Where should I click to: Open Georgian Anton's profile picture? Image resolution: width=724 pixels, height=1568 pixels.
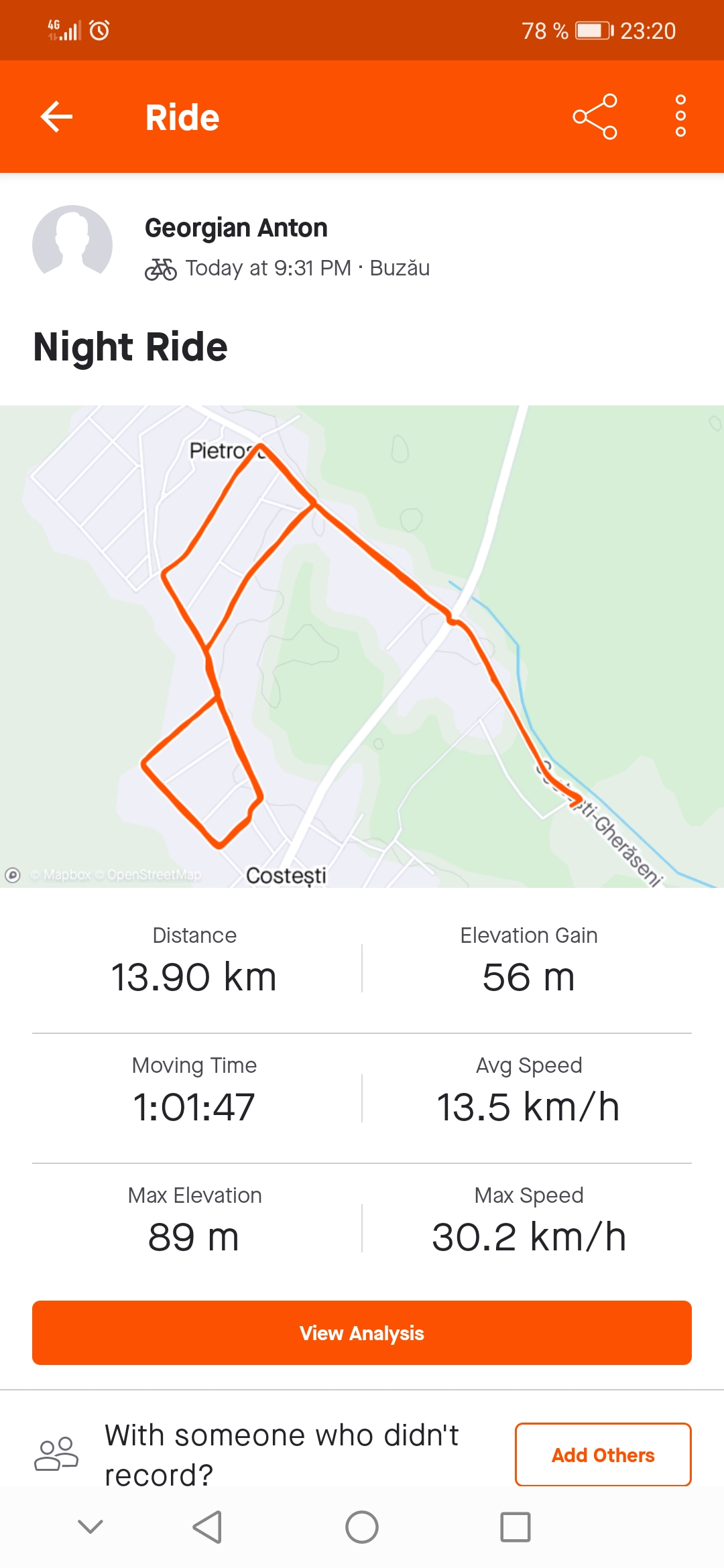click(x=72, y=244)
